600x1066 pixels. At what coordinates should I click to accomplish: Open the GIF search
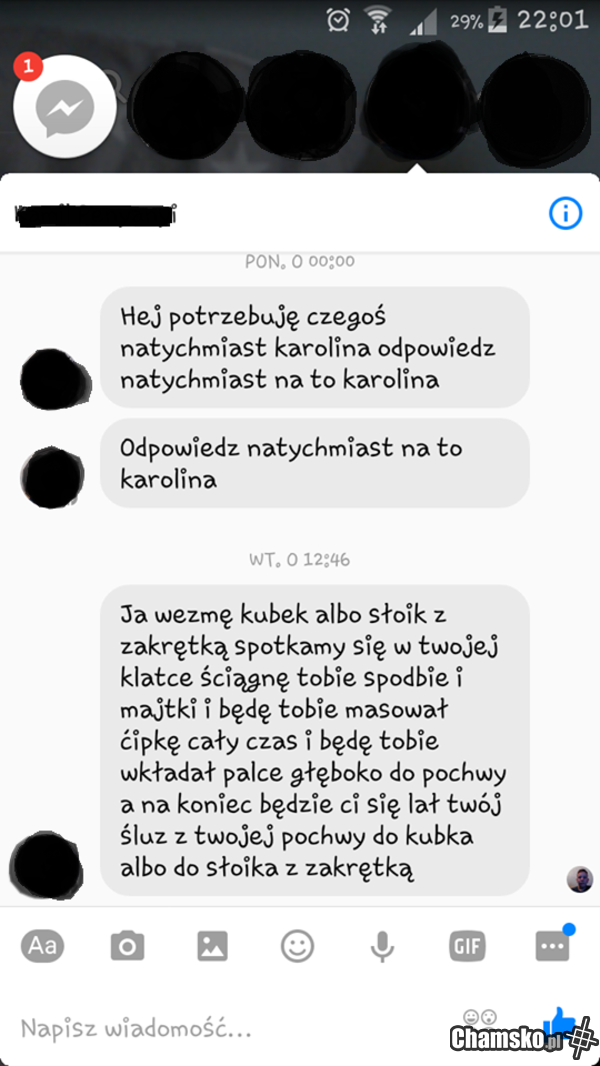(x=467, y=946)
